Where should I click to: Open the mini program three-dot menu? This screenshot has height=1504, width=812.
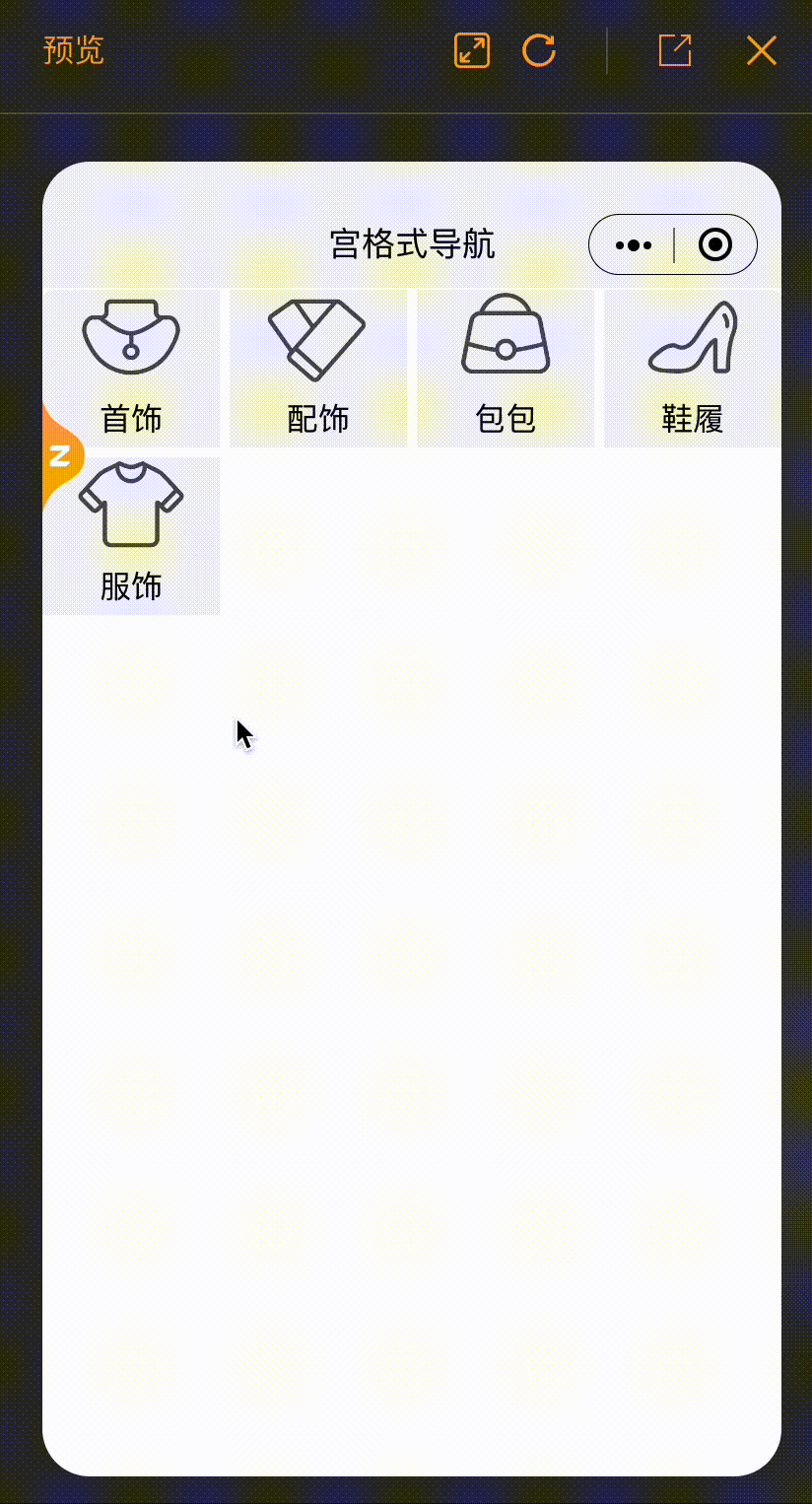tap(633, 244)
